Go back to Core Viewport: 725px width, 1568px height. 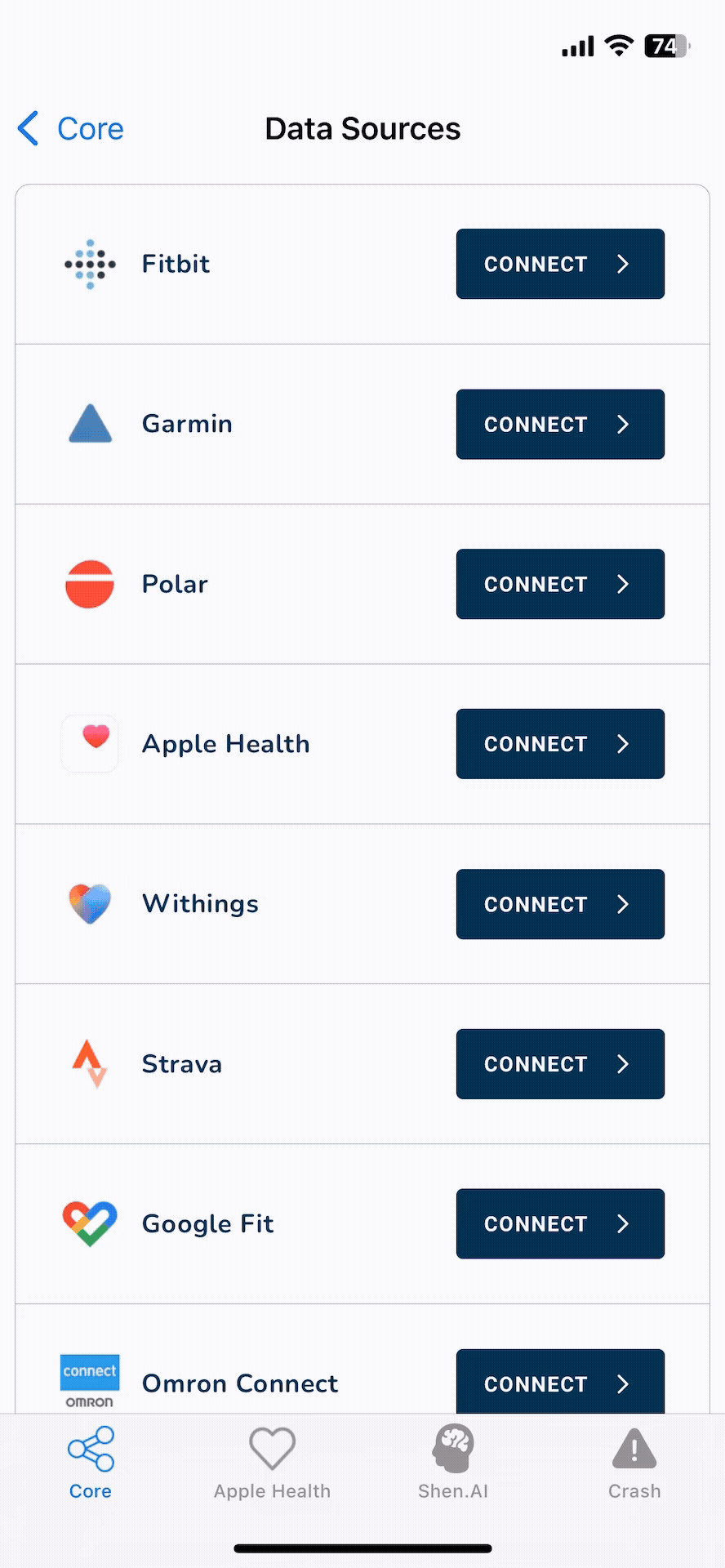71,129
